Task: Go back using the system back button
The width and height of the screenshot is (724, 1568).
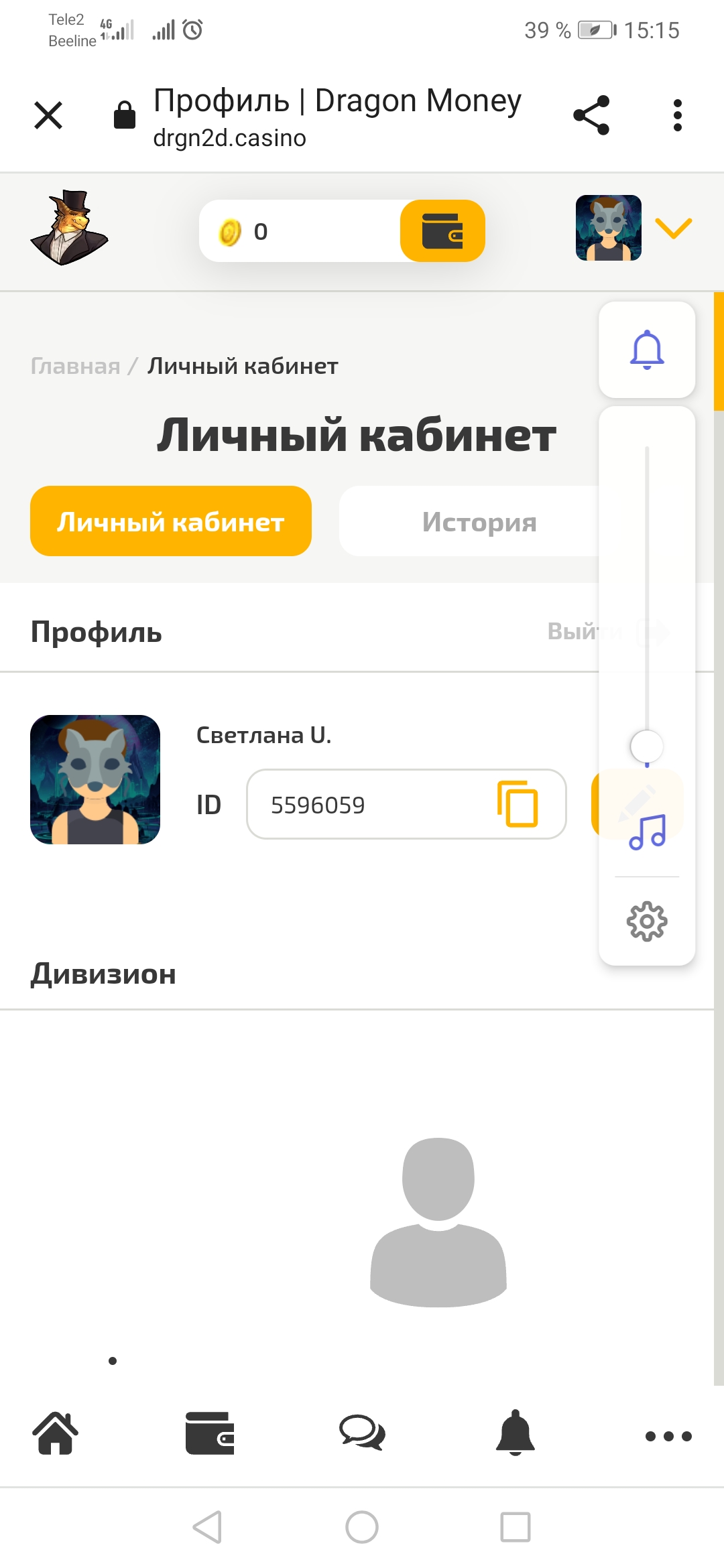Action: (208, 1527)
